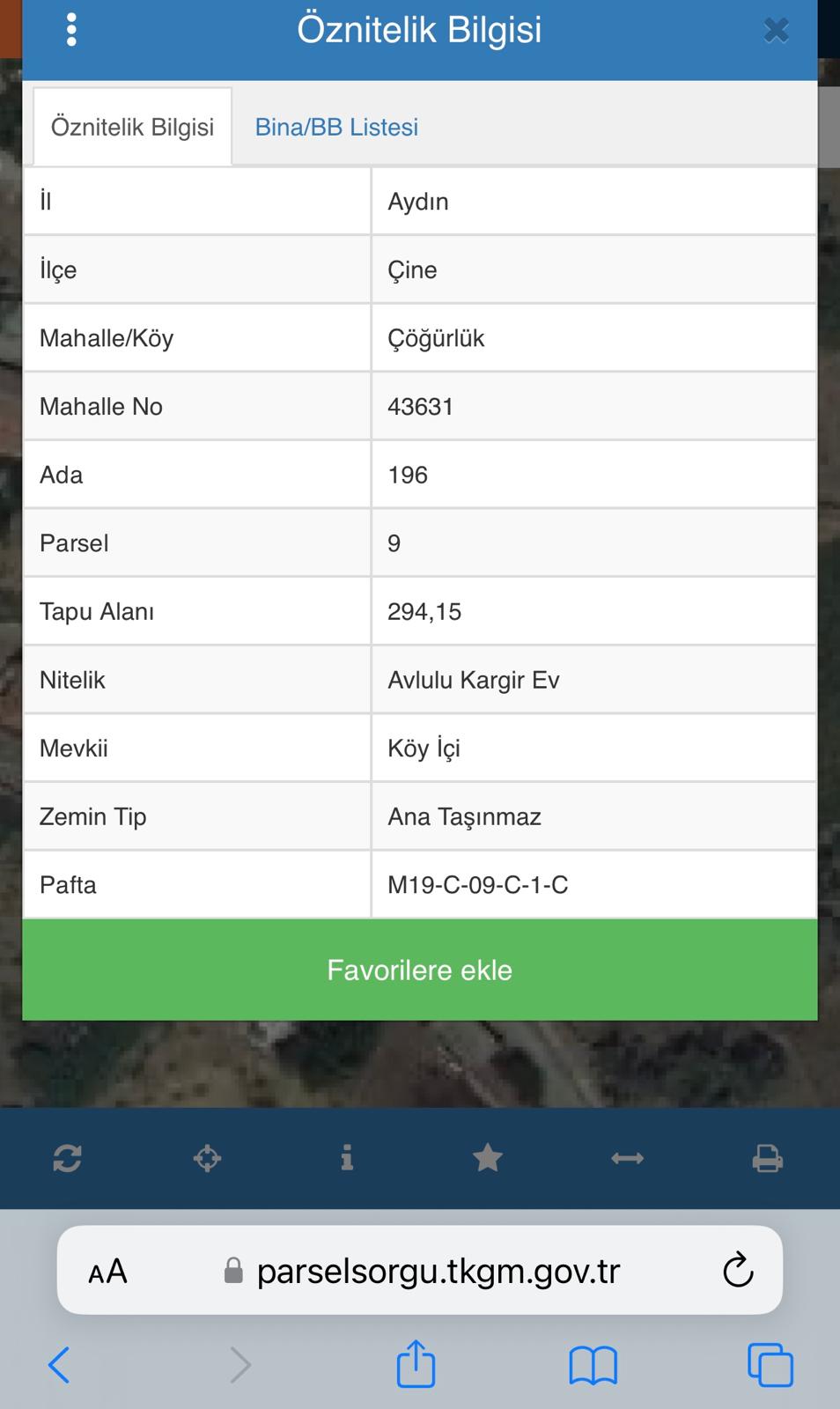Screen dimensions: 840x1409
Task: Close the Öznitelik Bilgisi dialog
Action: tap(776, 31)
